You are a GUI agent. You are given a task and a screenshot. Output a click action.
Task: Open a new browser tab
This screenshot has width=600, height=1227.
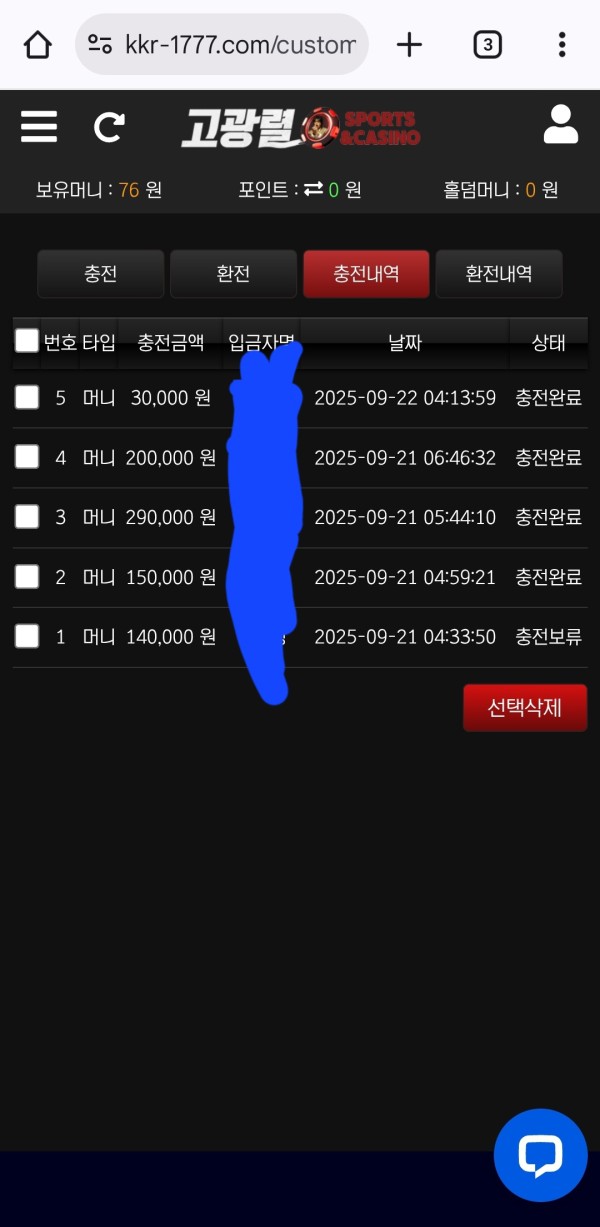[409, 44]
